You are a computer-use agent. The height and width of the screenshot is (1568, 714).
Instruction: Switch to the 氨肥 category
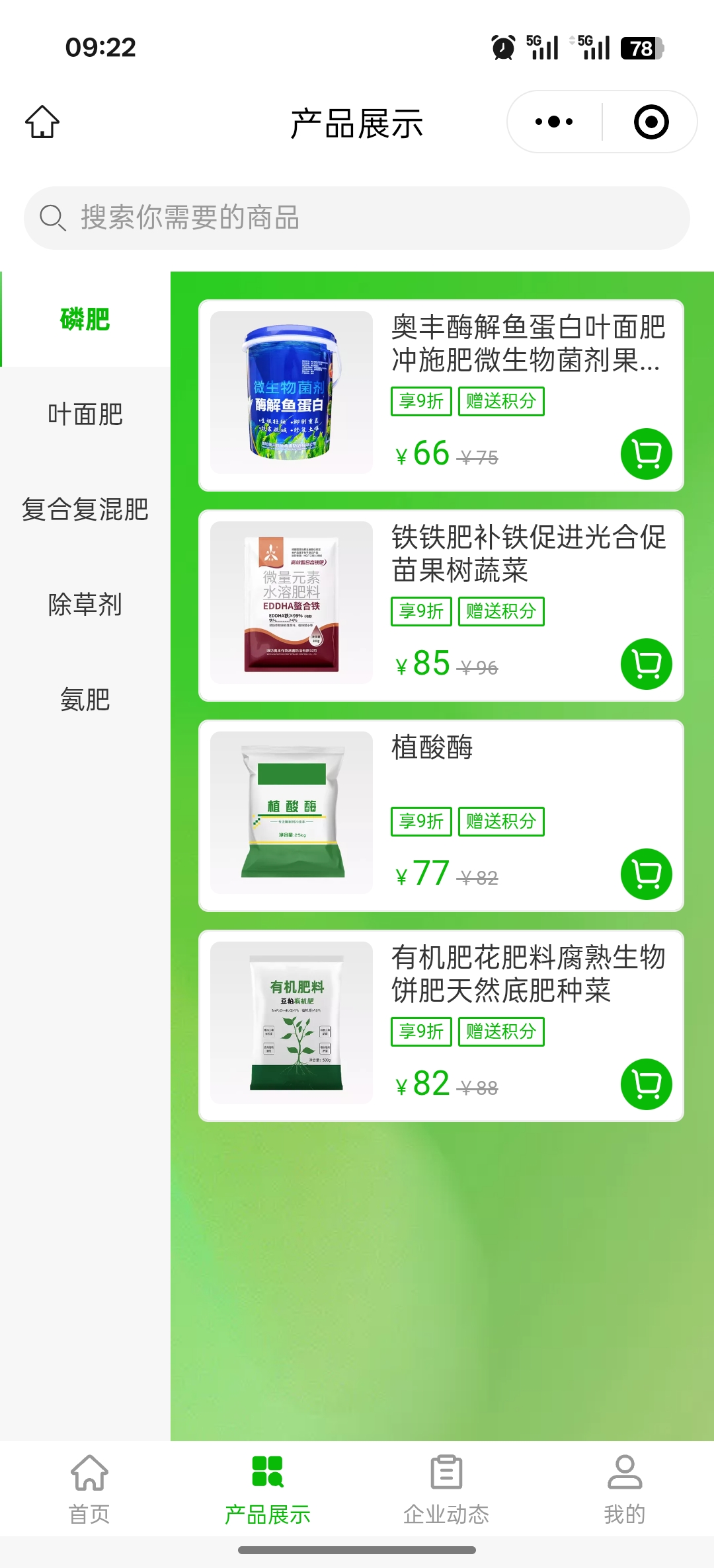(85, 700)
